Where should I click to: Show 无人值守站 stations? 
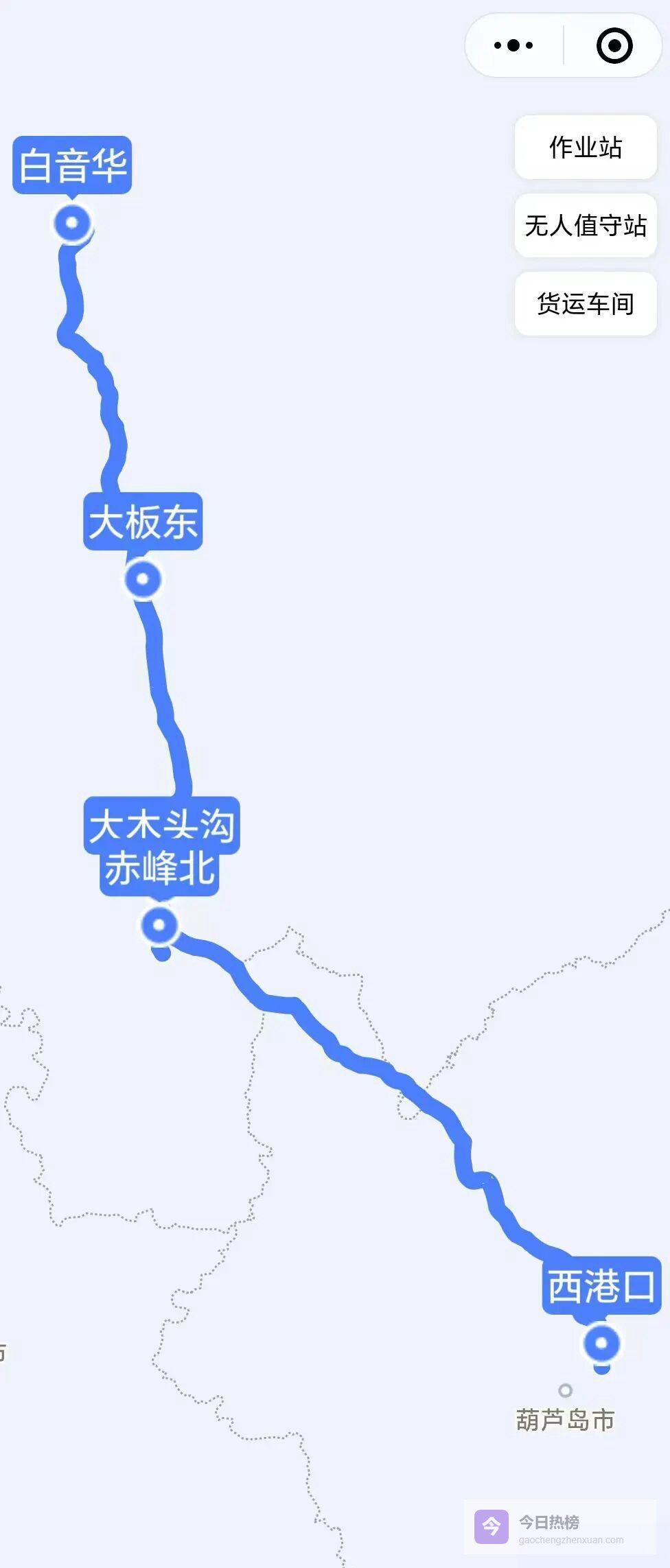click(586, 226)
